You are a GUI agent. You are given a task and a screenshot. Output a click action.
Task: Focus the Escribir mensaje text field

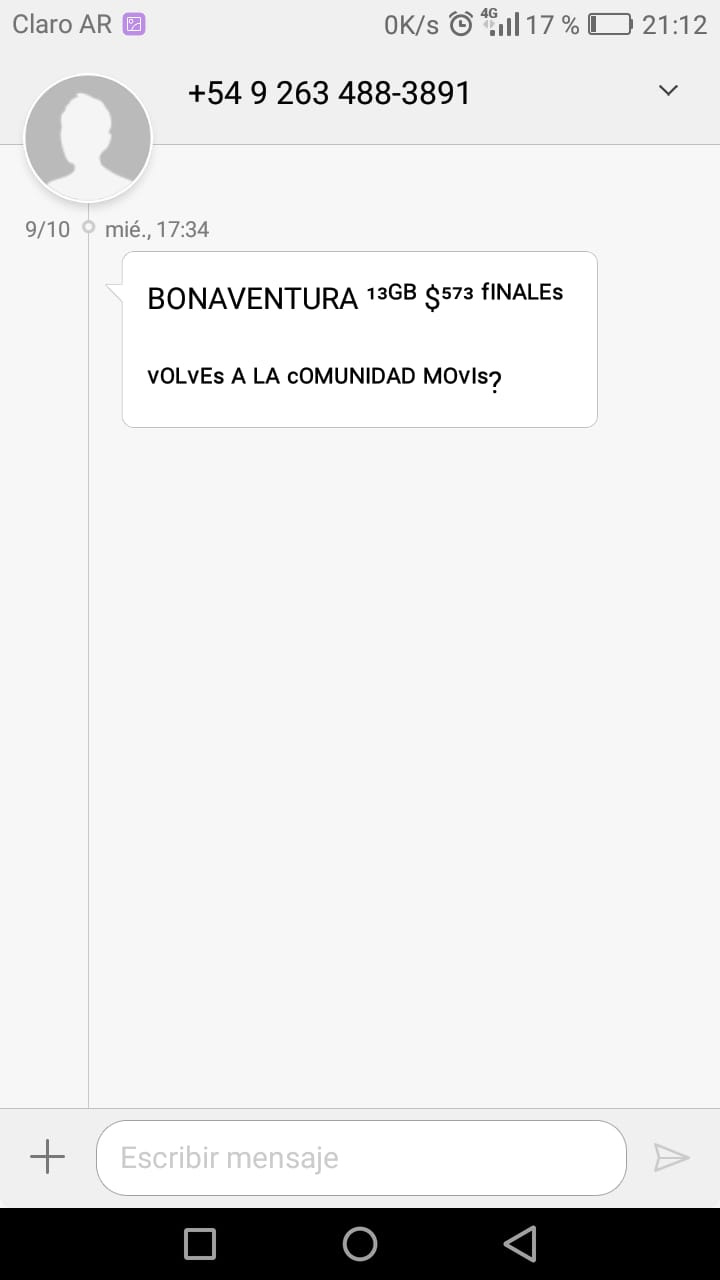pos(361,1158)
